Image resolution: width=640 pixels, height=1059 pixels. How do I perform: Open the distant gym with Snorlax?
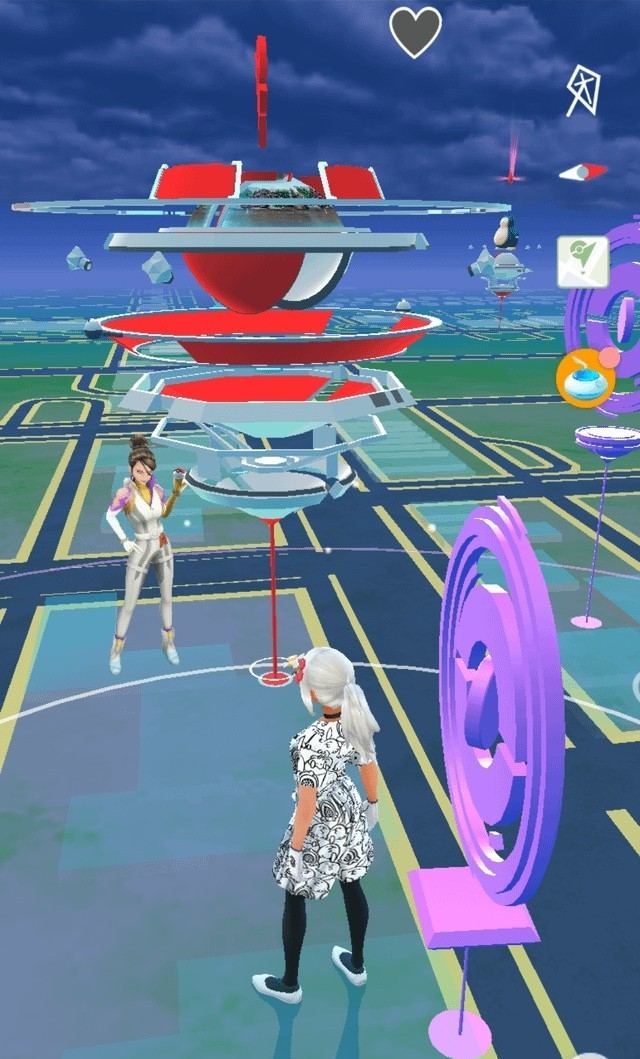(x=499, y=258)
